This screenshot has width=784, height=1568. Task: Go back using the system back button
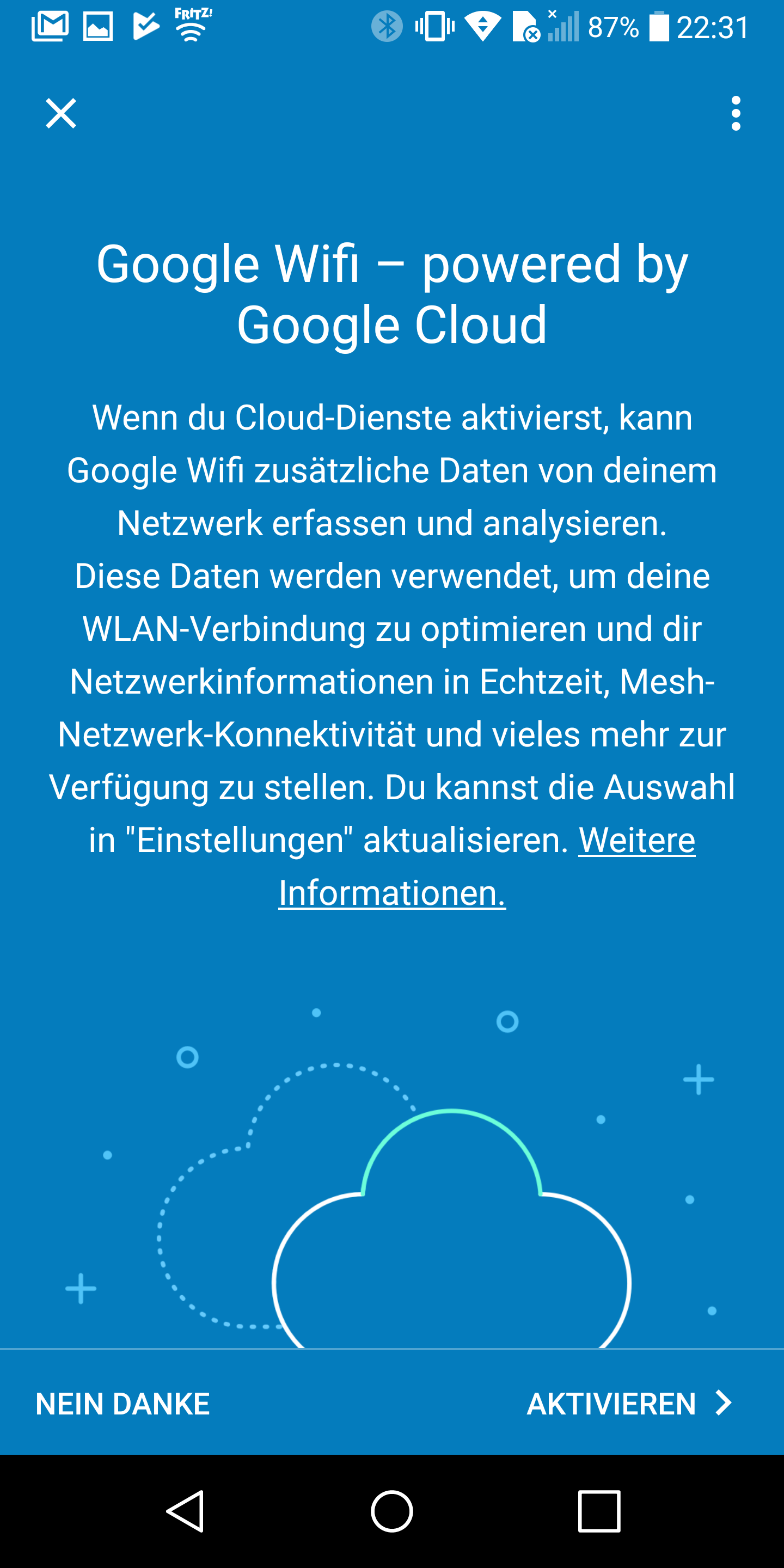(186, 1511)
